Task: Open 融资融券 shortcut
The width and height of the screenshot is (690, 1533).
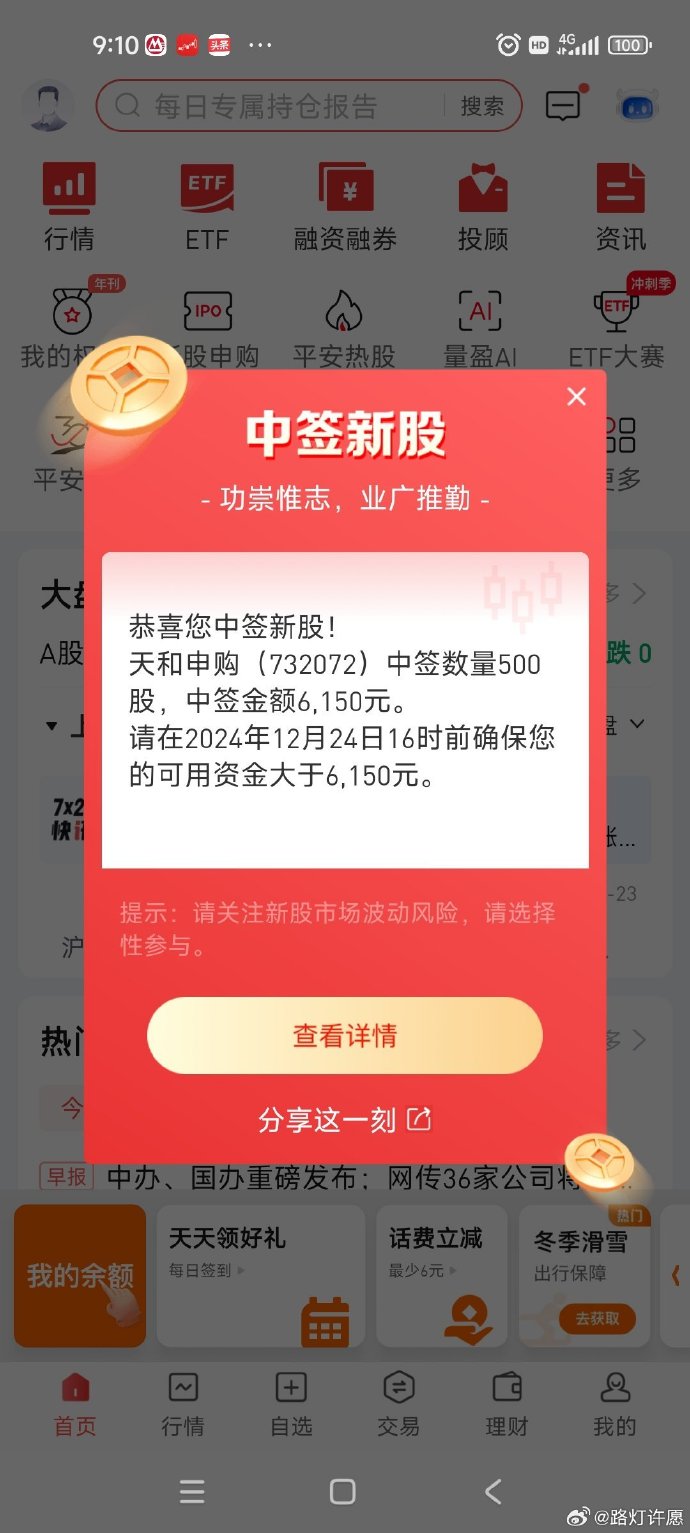Action: pyautogui.click(x=345, y=207)
